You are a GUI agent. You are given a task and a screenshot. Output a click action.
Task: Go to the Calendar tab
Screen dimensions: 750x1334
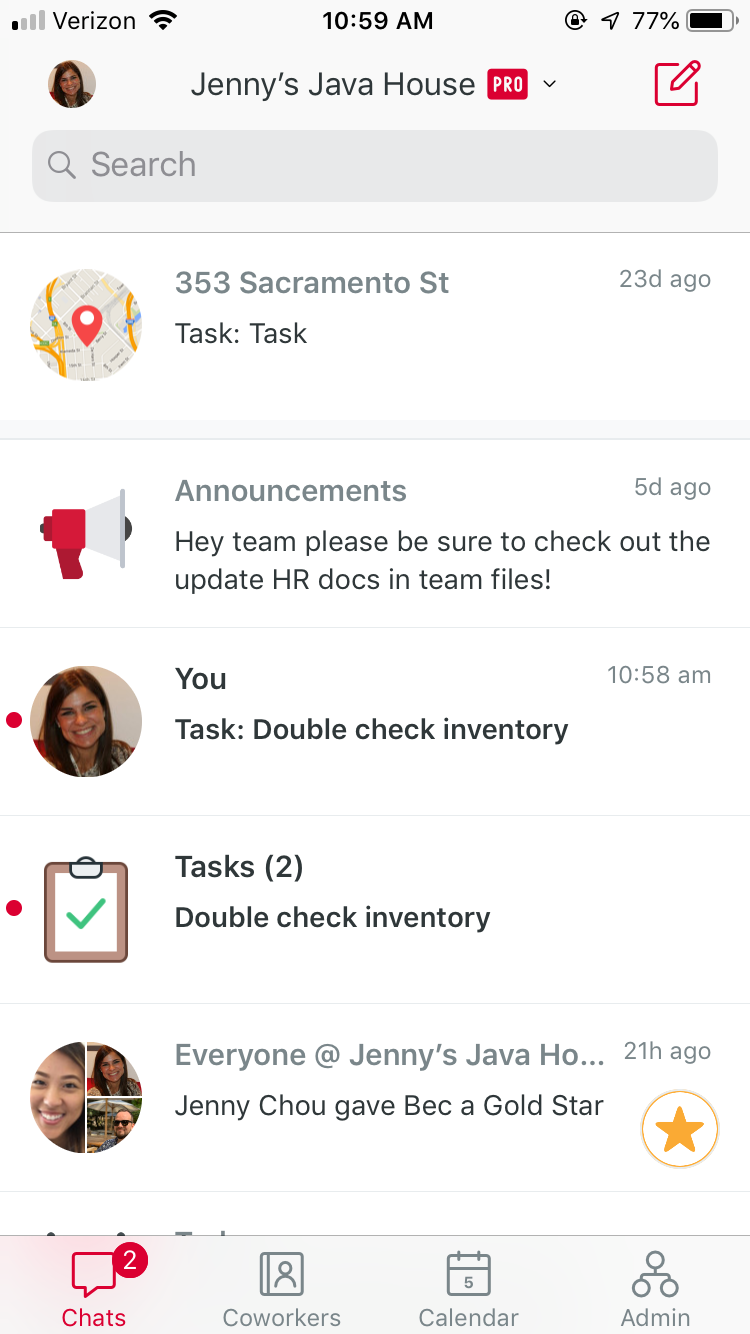point(468,1289)
